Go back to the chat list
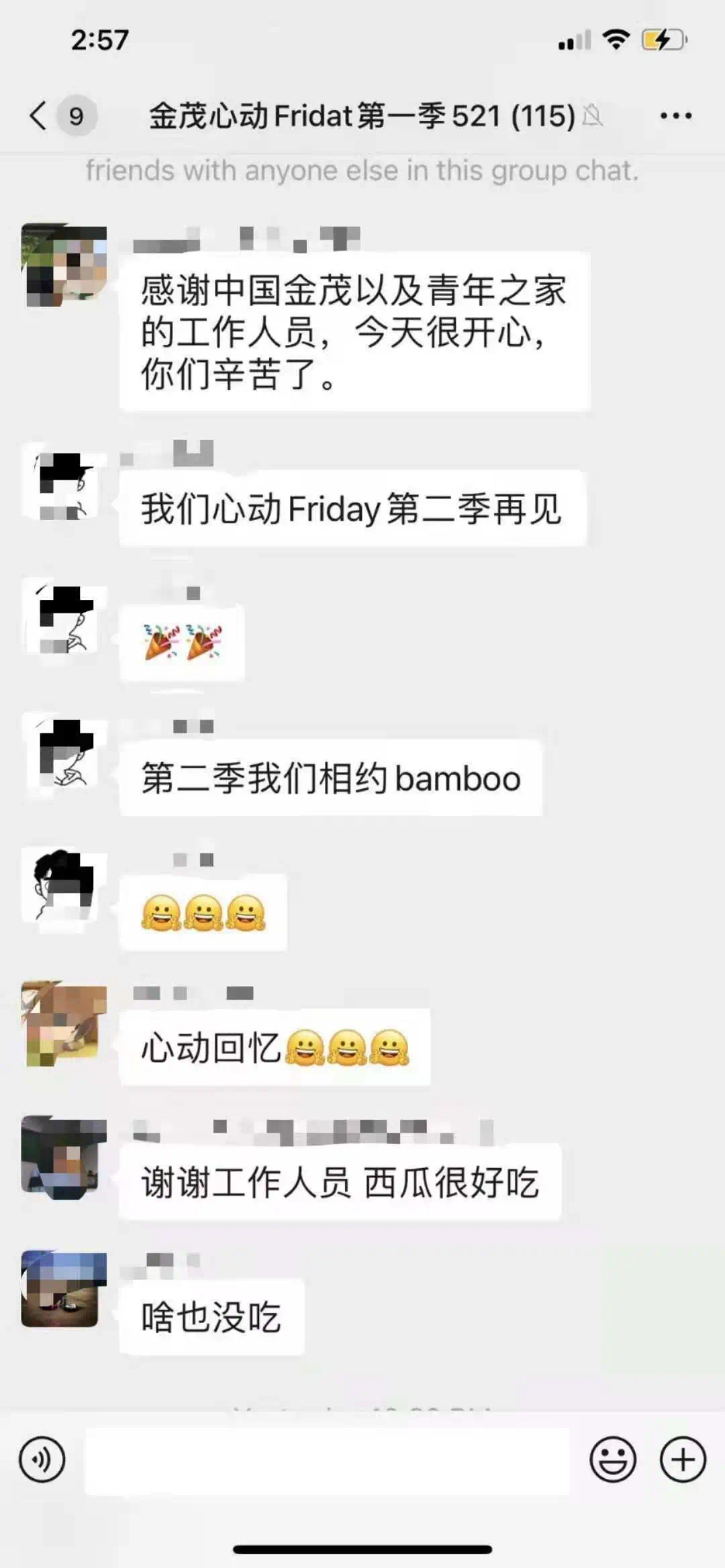725x1568 pixels. [x=39, y=115]
